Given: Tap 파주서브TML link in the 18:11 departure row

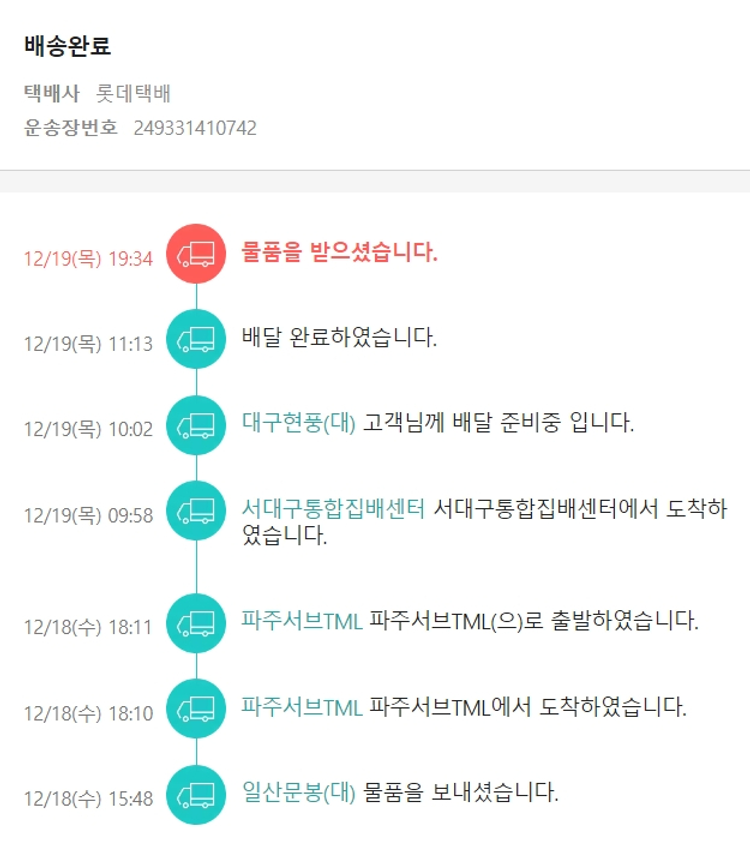Looking at the screenshot, I should 301,620.
